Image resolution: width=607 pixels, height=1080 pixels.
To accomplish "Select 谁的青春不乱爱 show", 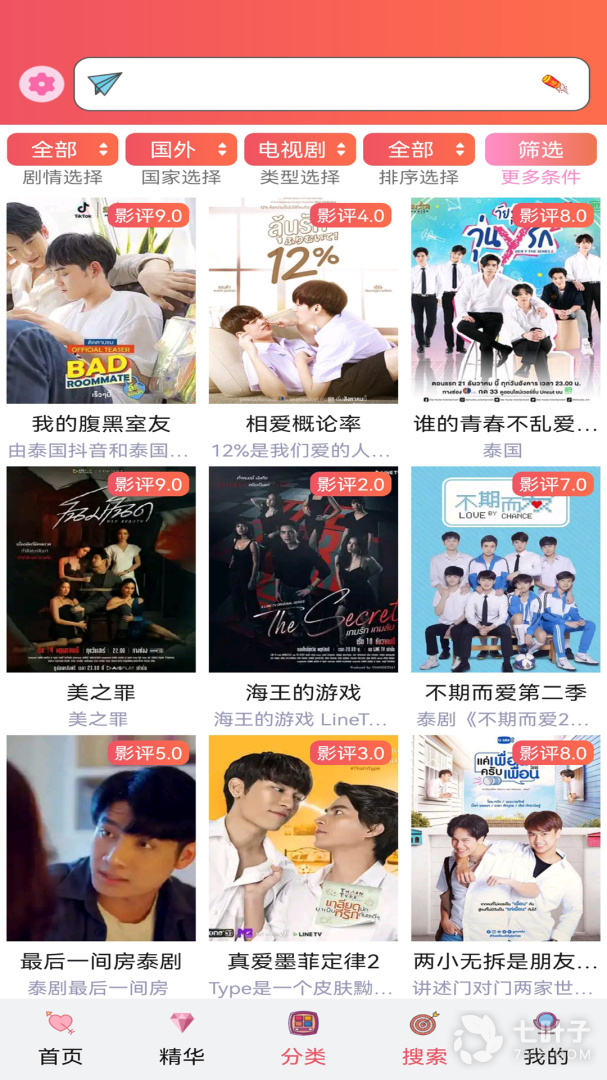I will (x=505, y=301).
